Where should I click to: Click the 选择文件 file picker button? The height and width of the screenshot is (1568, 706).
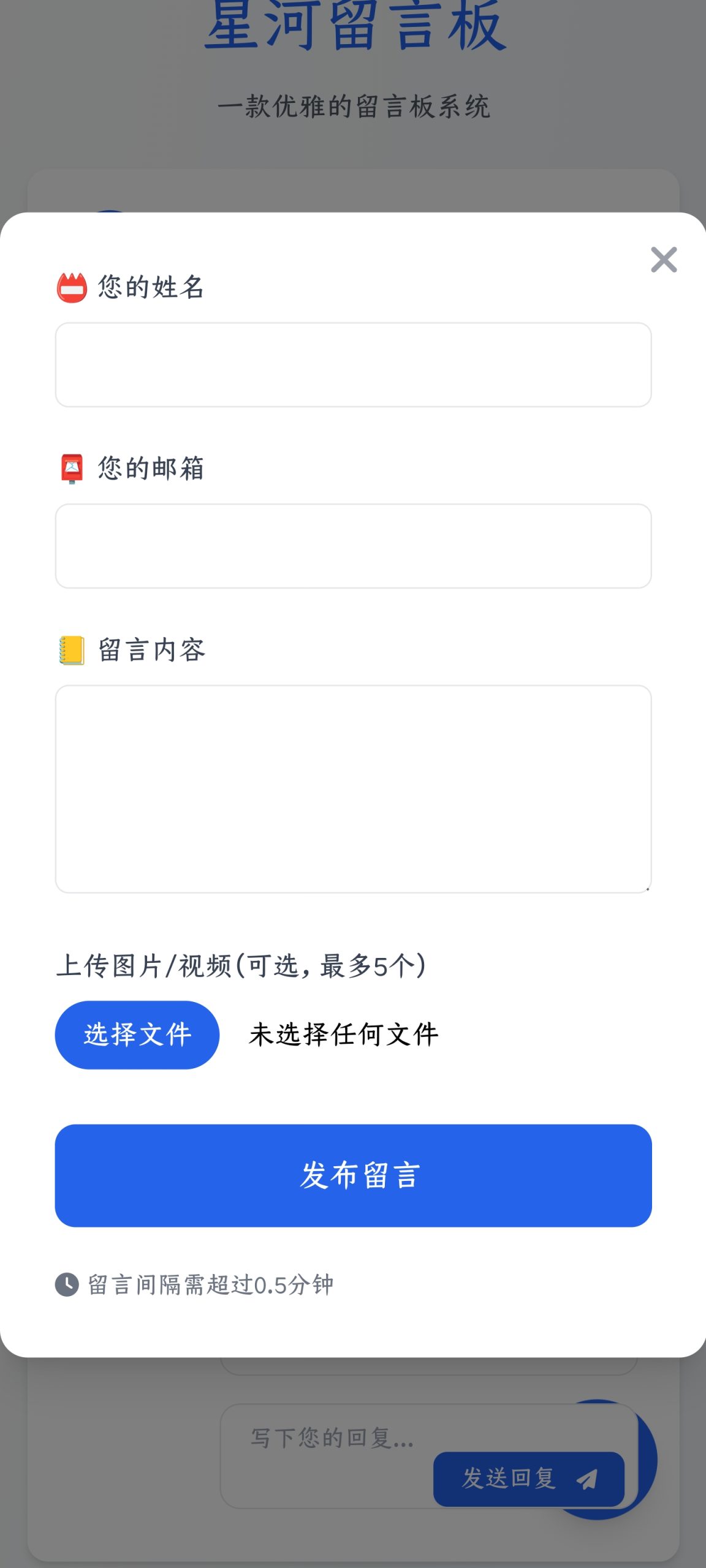(x=137, y=1033)
